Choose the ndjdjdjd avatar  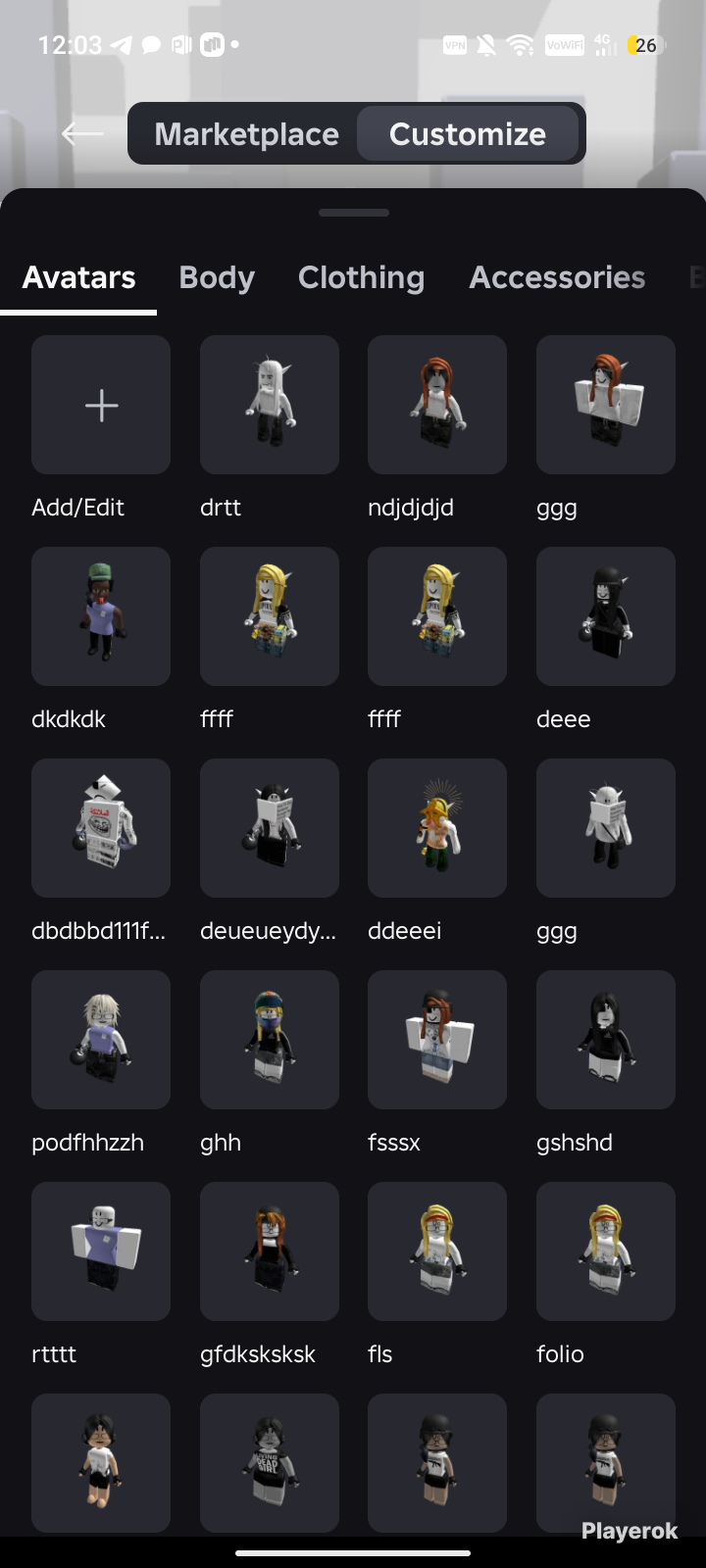coord(437,405)
